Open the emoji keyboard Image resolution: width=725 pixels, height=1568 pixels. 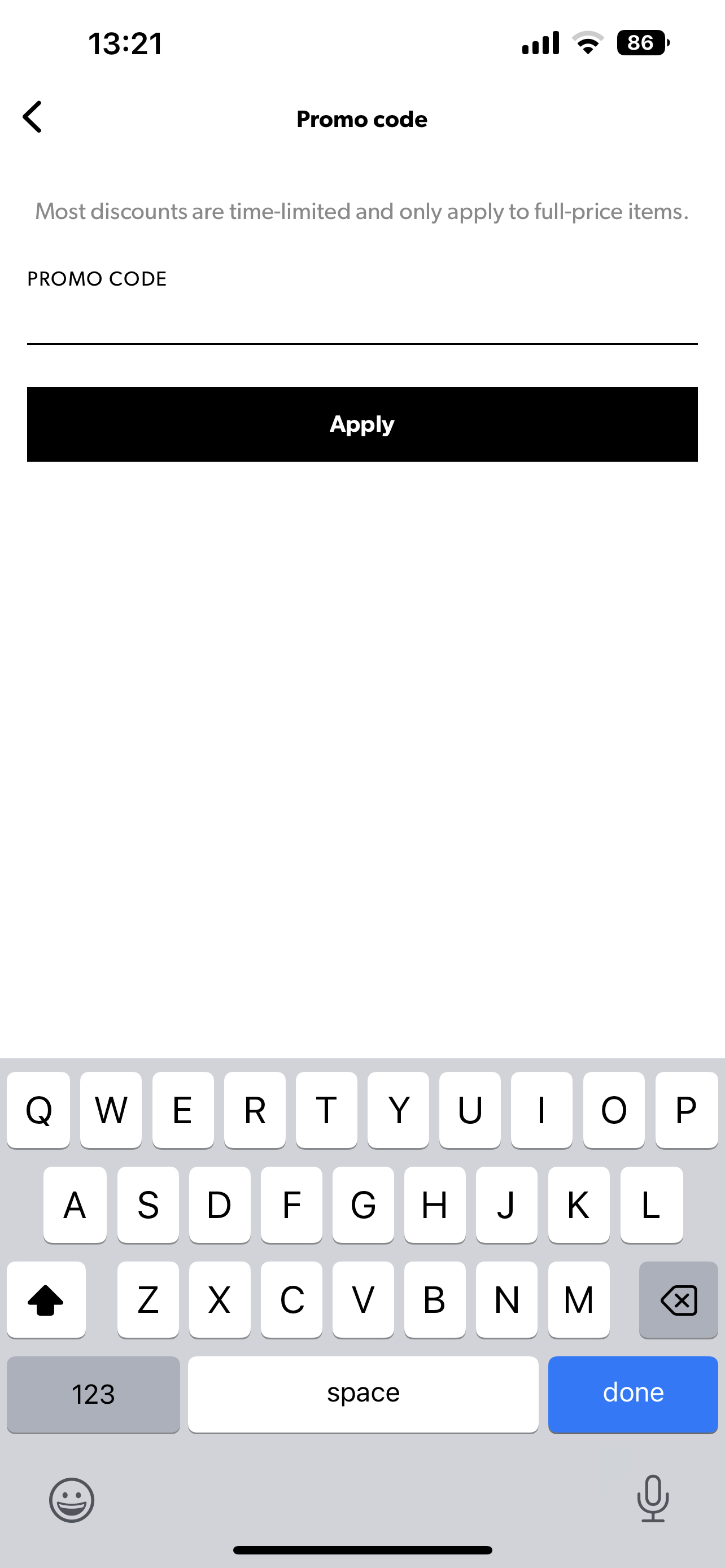pyautogui.click(x=72, y=1499)
